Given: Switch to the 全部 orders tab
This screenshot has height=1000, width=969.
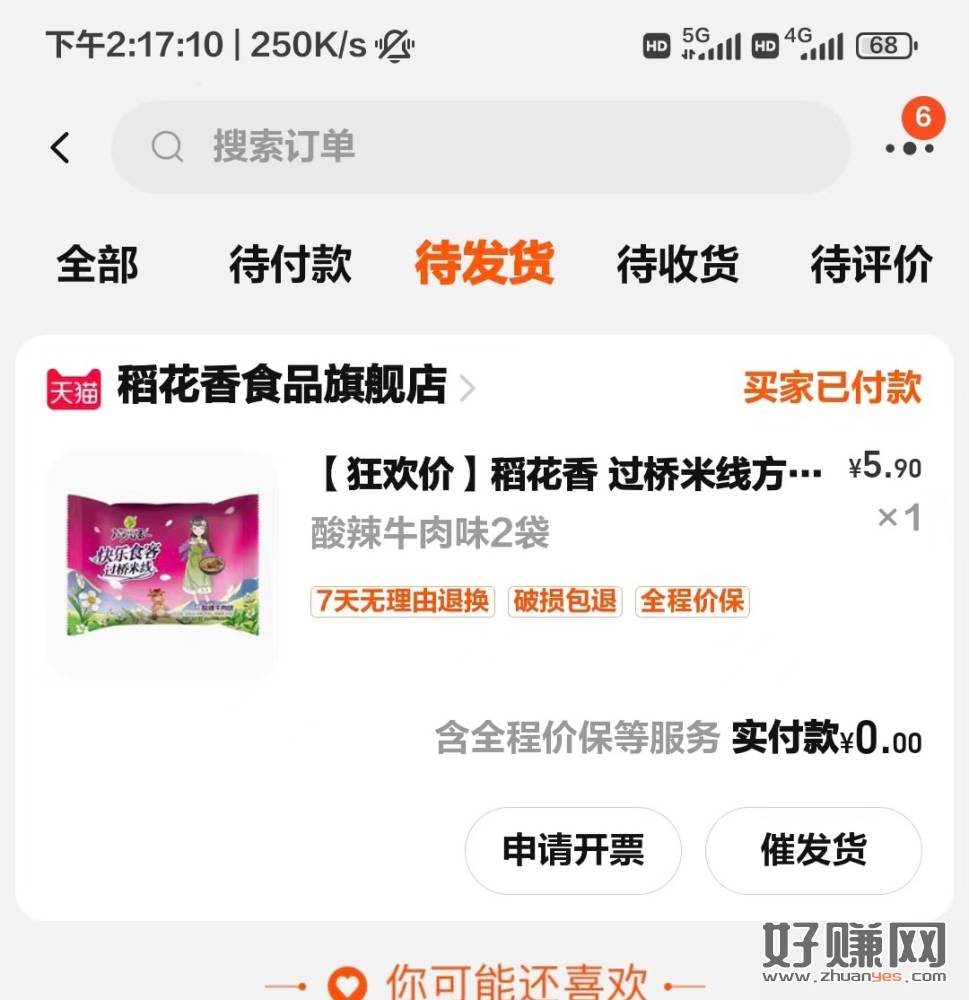Looking at the screenshot, I should click(97, 265).
